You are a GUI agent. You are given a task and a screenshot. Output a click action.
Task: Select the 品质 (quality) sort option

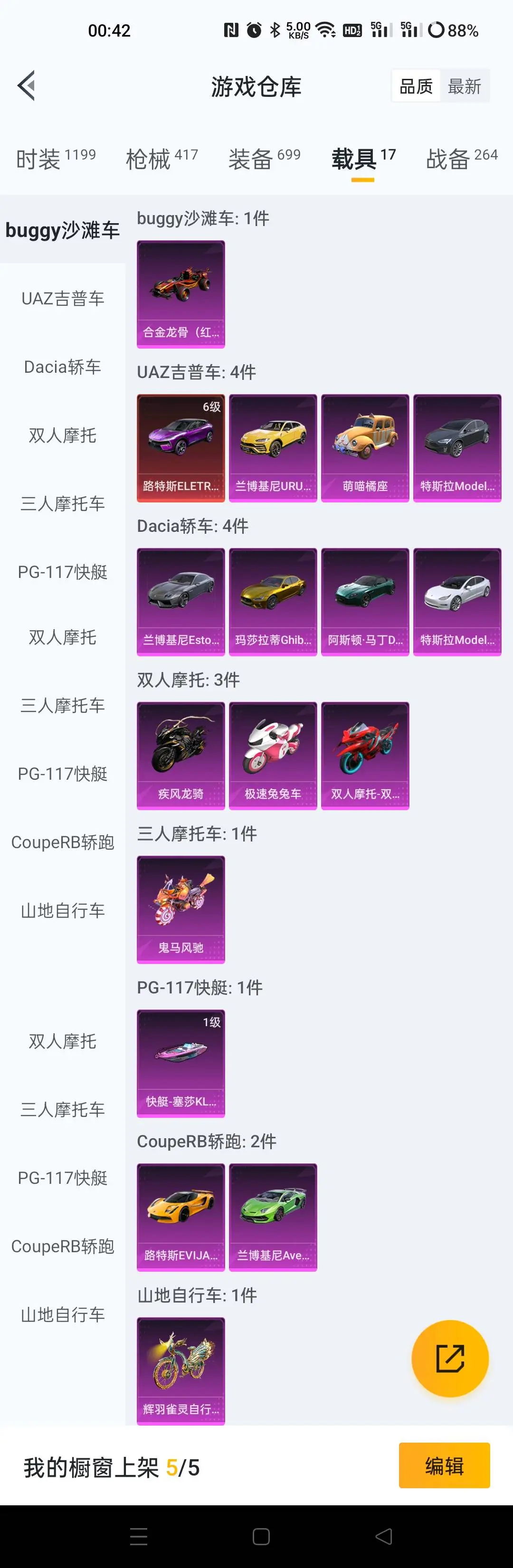(416, 86)
